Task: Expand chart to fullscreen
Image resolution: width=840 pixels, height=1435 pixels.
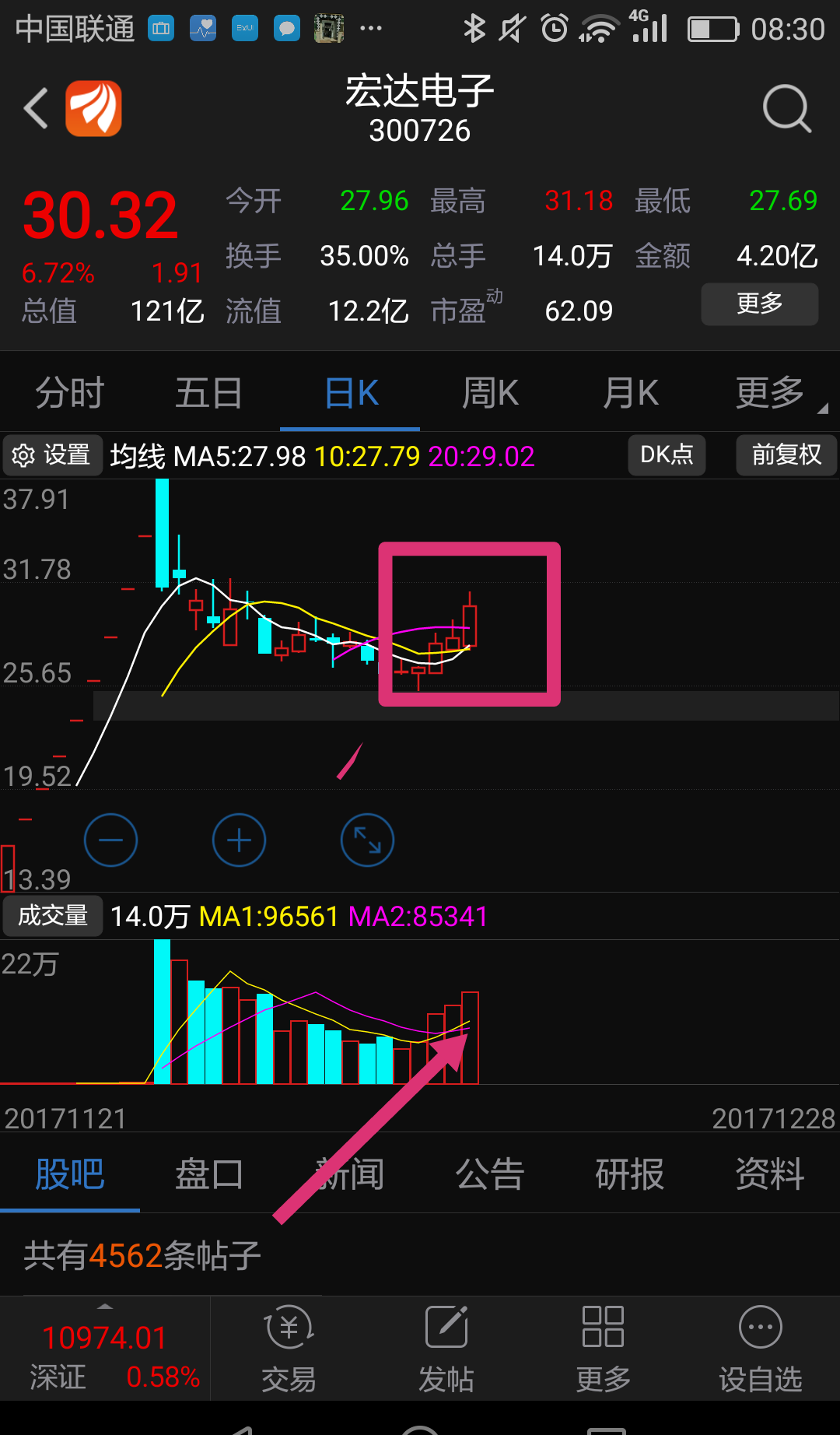Action: [x=367, y=840]
